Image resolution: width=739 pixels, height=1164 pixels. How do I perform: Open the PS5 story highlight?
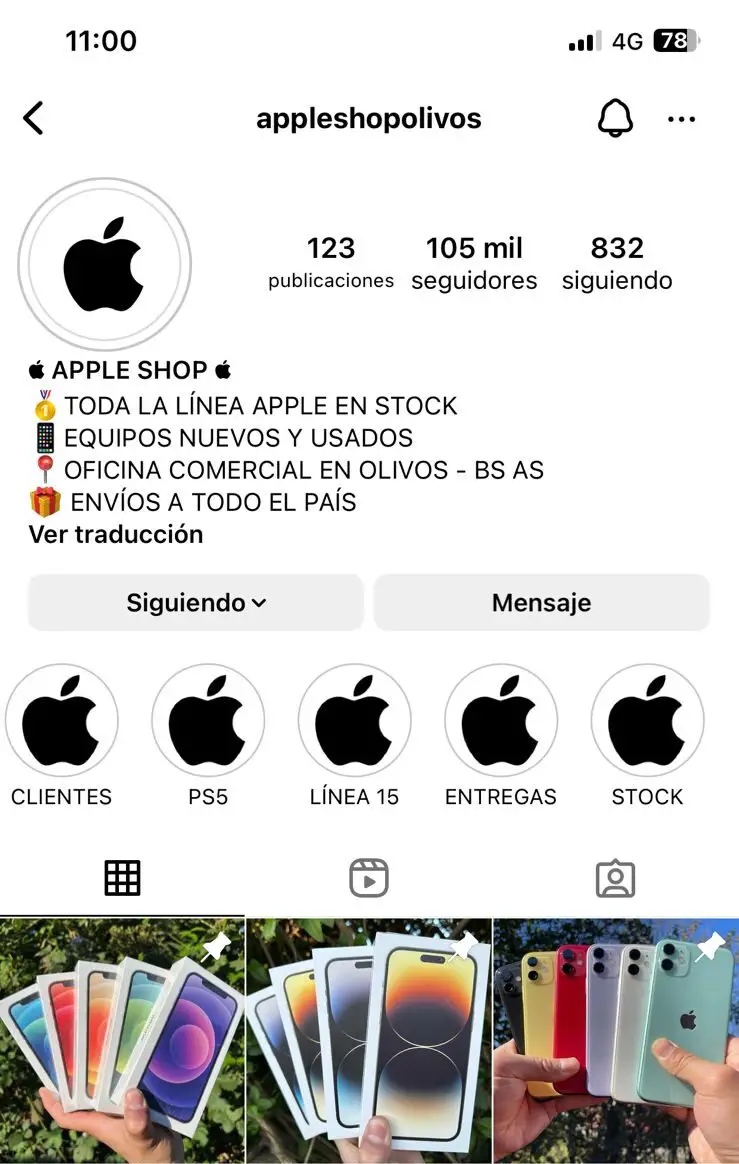click(208, 721)
